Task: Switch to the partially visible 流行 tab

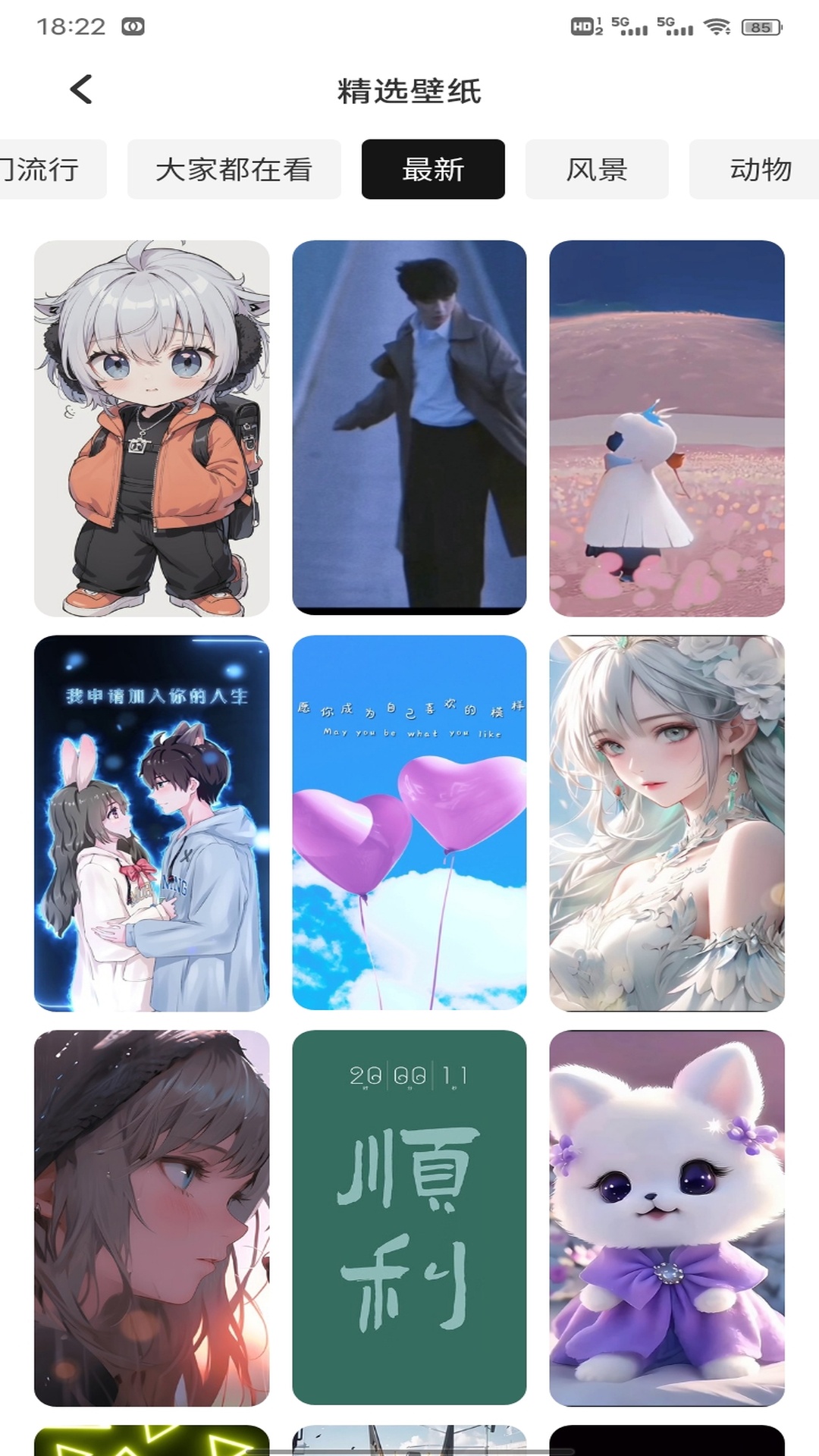Action: (x=47, y=169)
